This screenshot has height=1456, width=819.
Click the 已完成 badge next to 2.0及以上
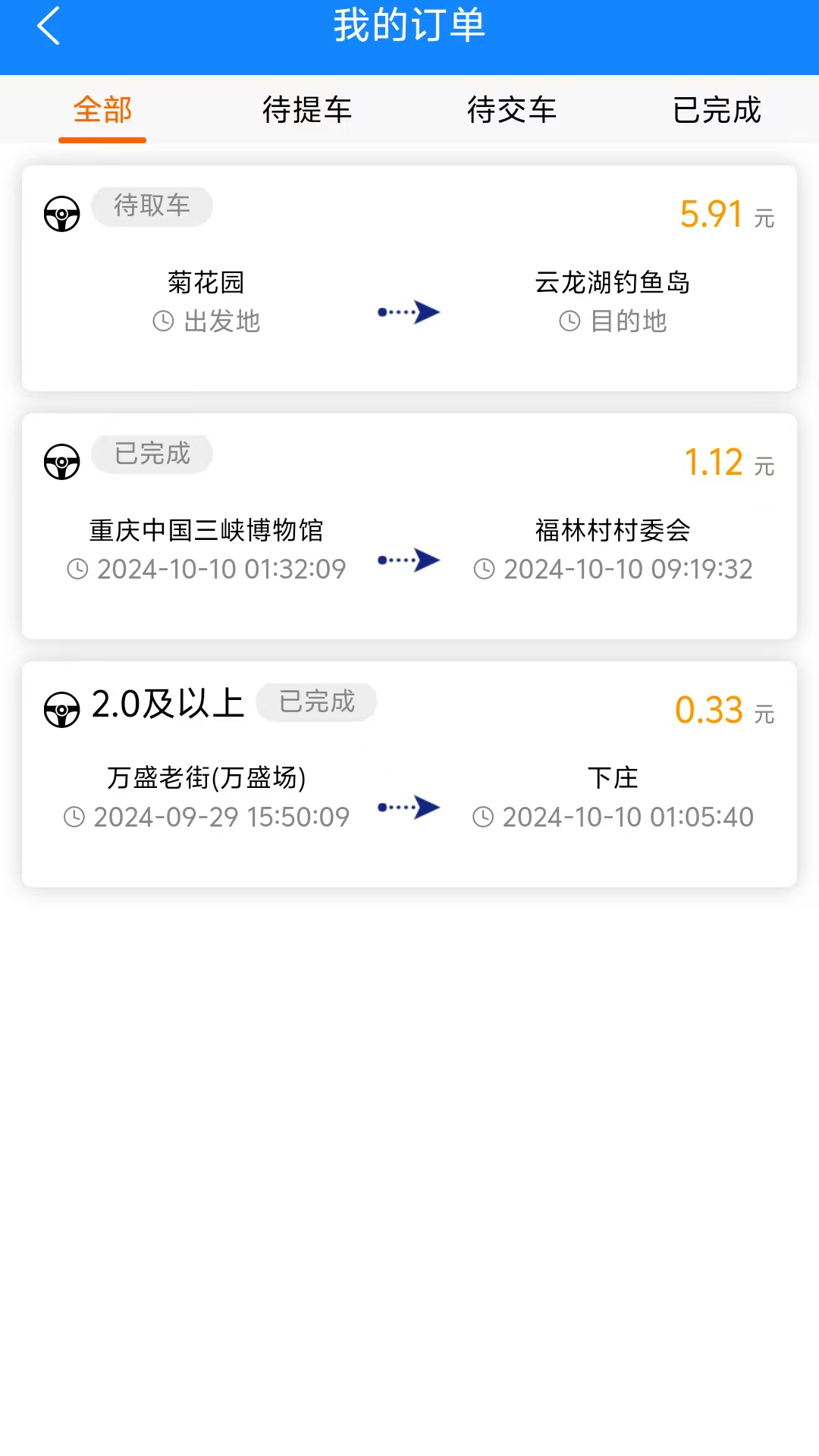coord(315,702)
